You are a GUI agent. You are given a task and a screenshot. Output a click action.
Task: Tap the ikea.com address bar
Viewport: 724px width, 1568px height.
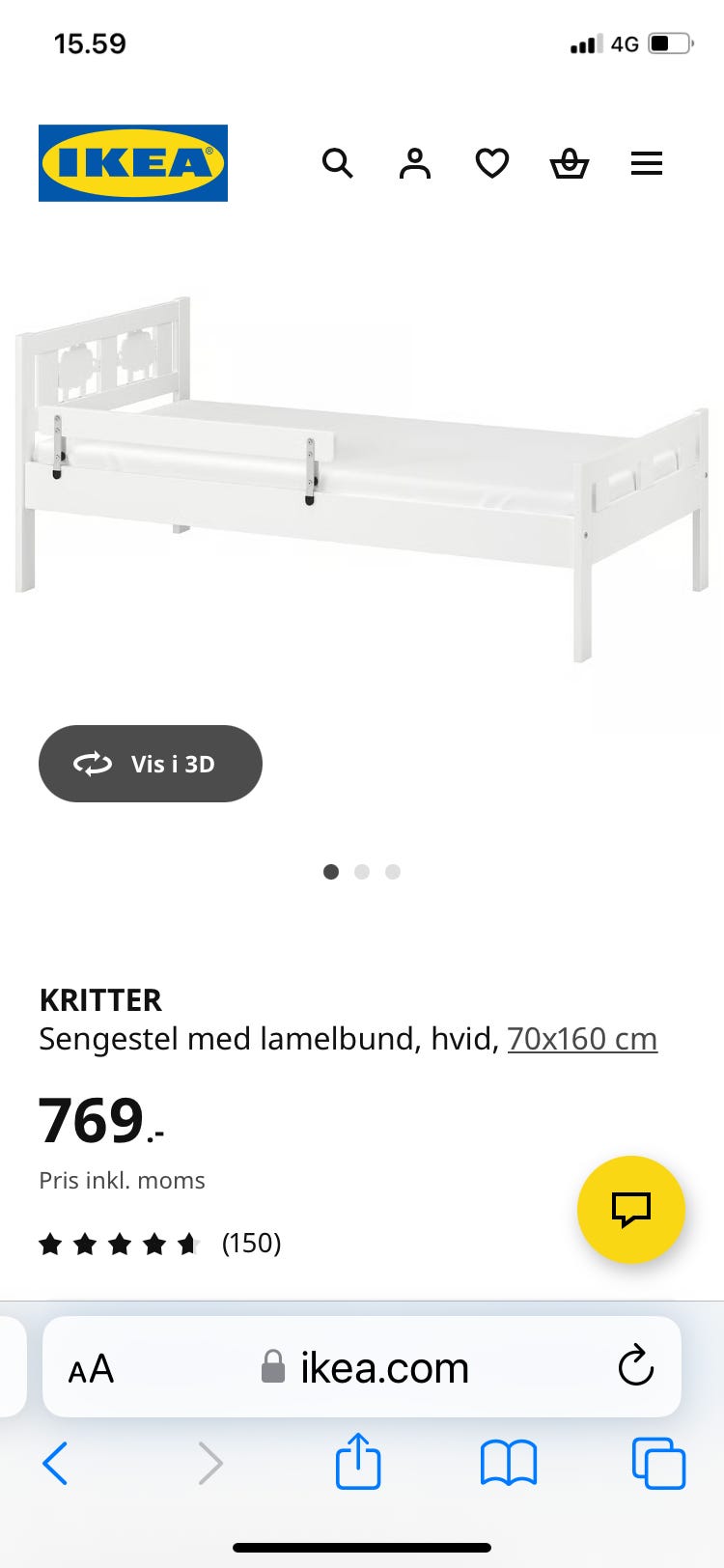pyautogui.click(x=386, y=1367)
